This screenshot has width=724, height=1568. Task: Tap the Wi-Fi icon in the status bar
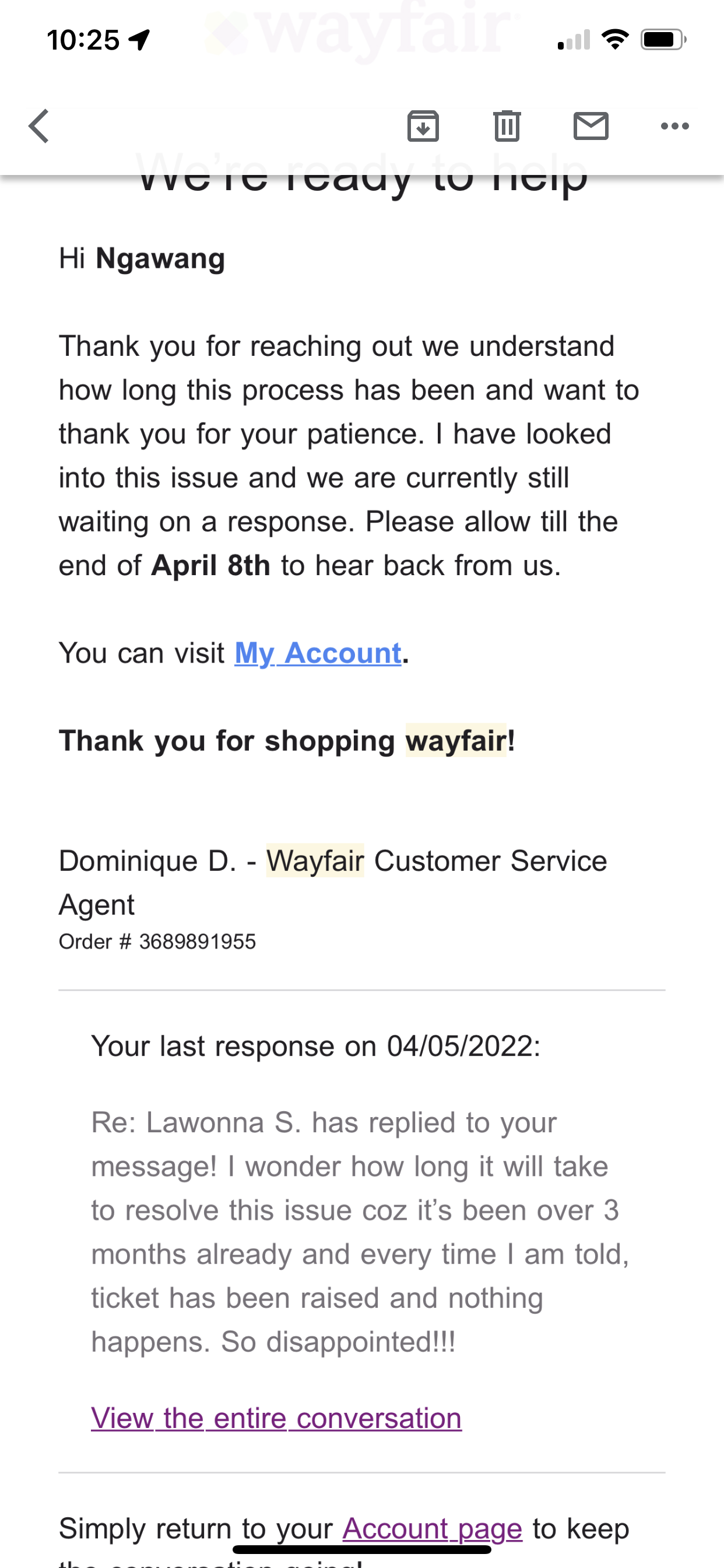(x=614, y=39)
